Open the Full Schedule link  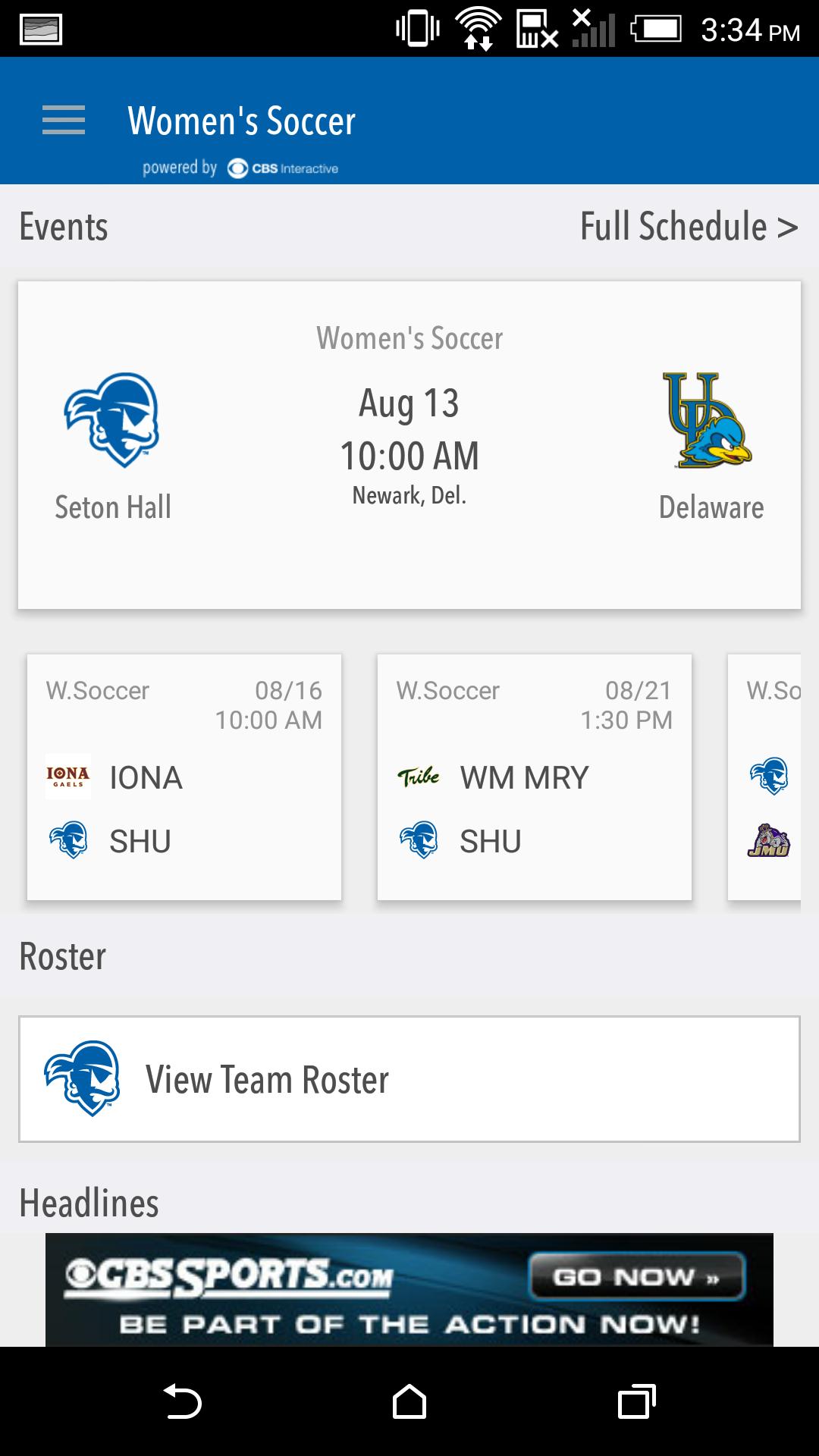point(689,227)
